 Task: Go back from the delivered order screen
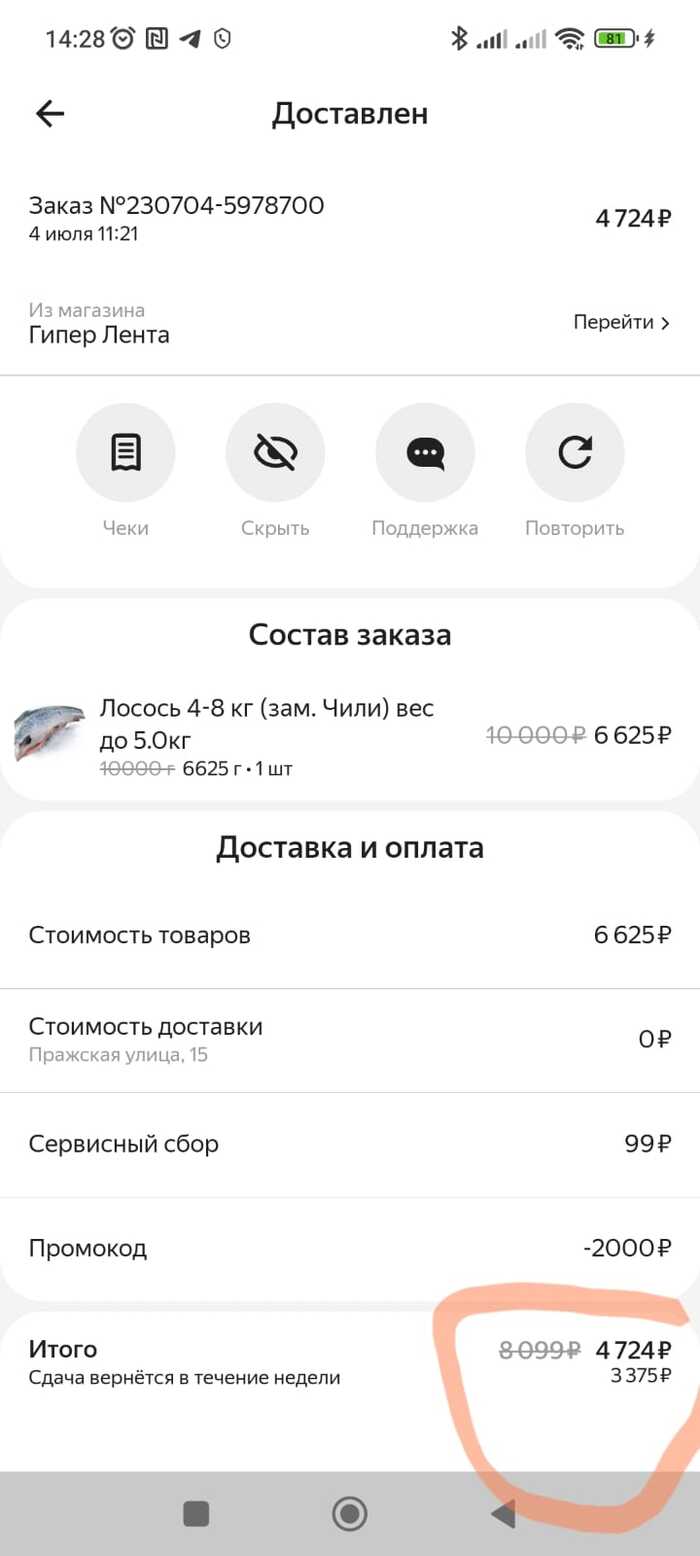pyautogui.click(x=50, y=114)
